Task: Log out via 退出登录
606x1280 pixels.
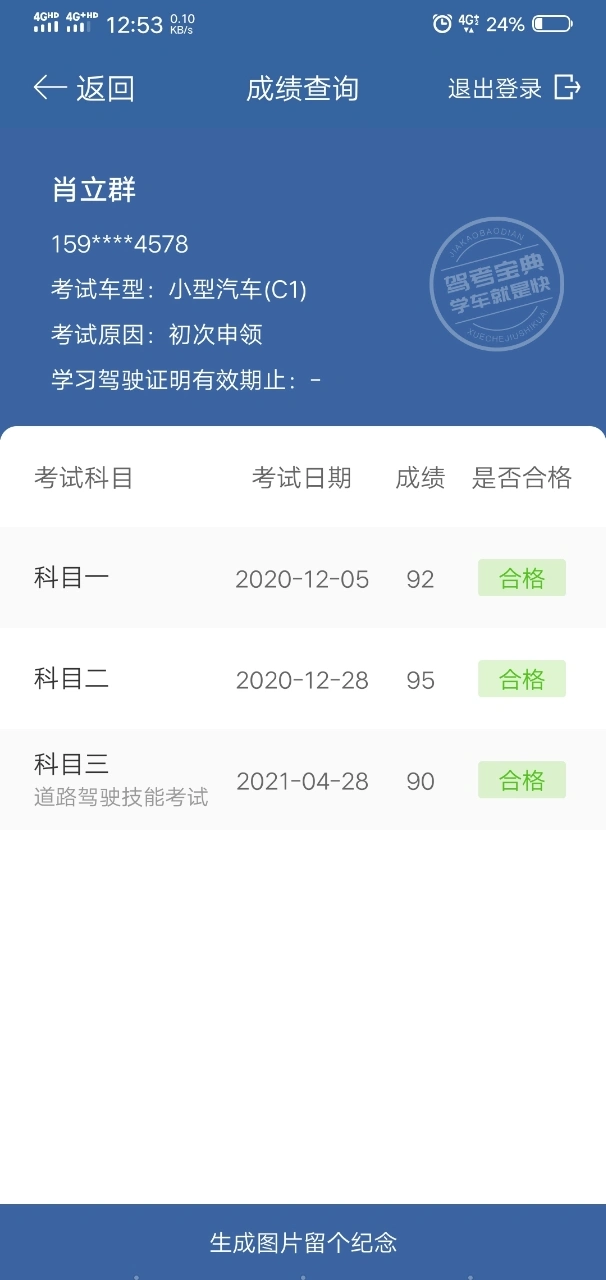Action: pyautogui.click(x=514, y=88)
